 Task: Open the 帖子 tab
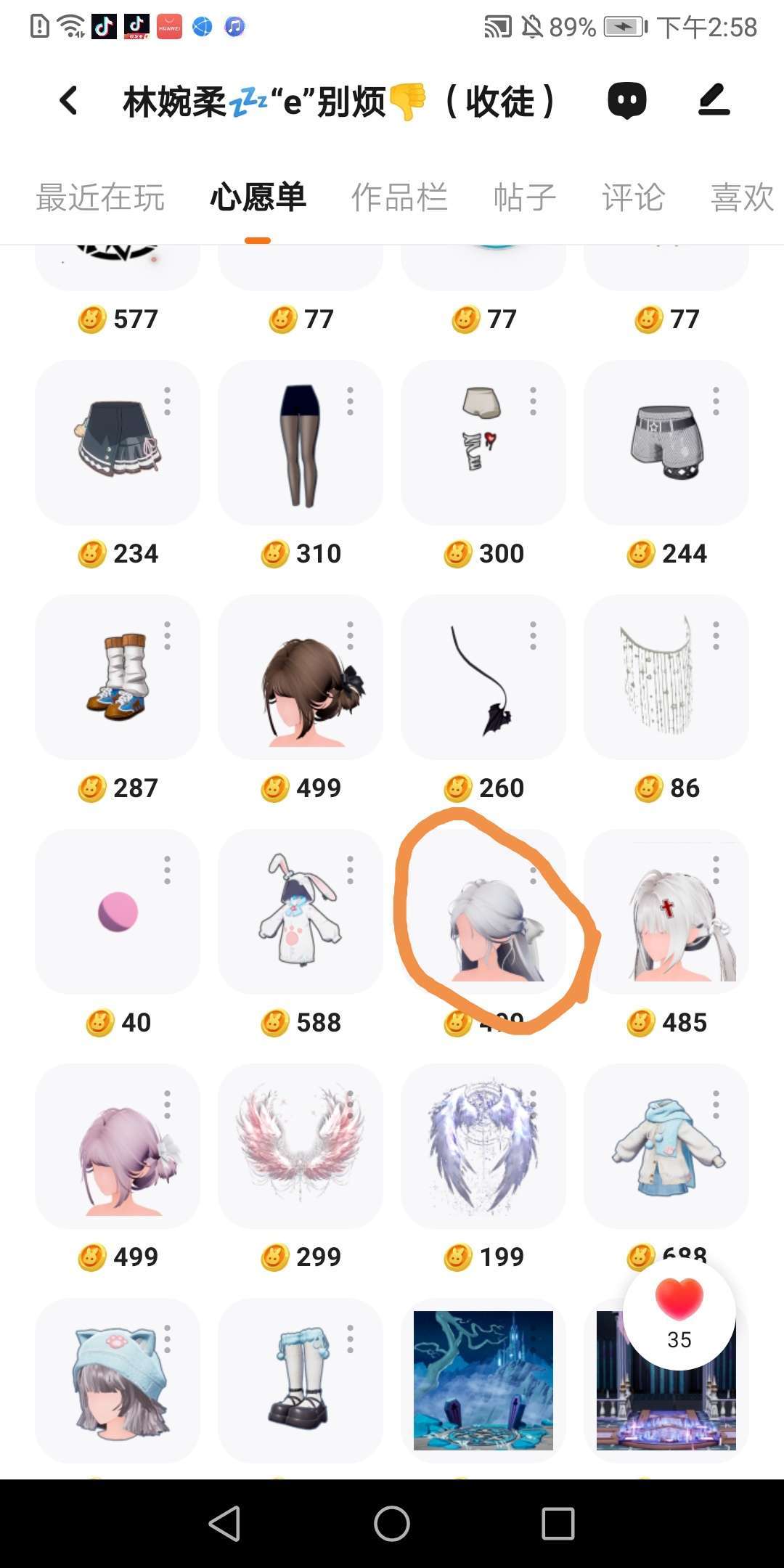(524, 197)
